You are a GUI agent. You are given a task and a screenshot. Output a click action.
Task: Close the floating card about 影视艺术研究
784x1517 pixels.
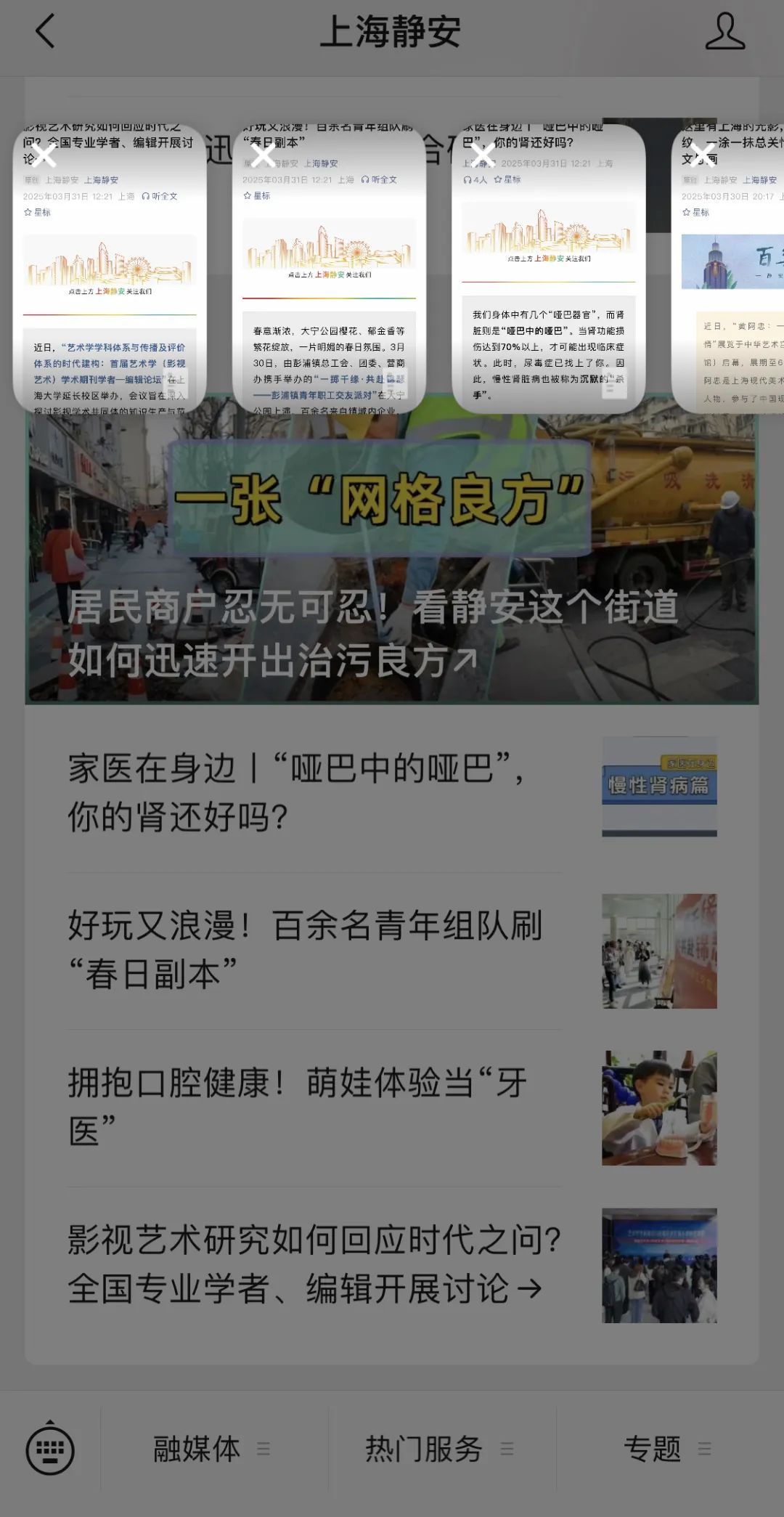point(44,155)
